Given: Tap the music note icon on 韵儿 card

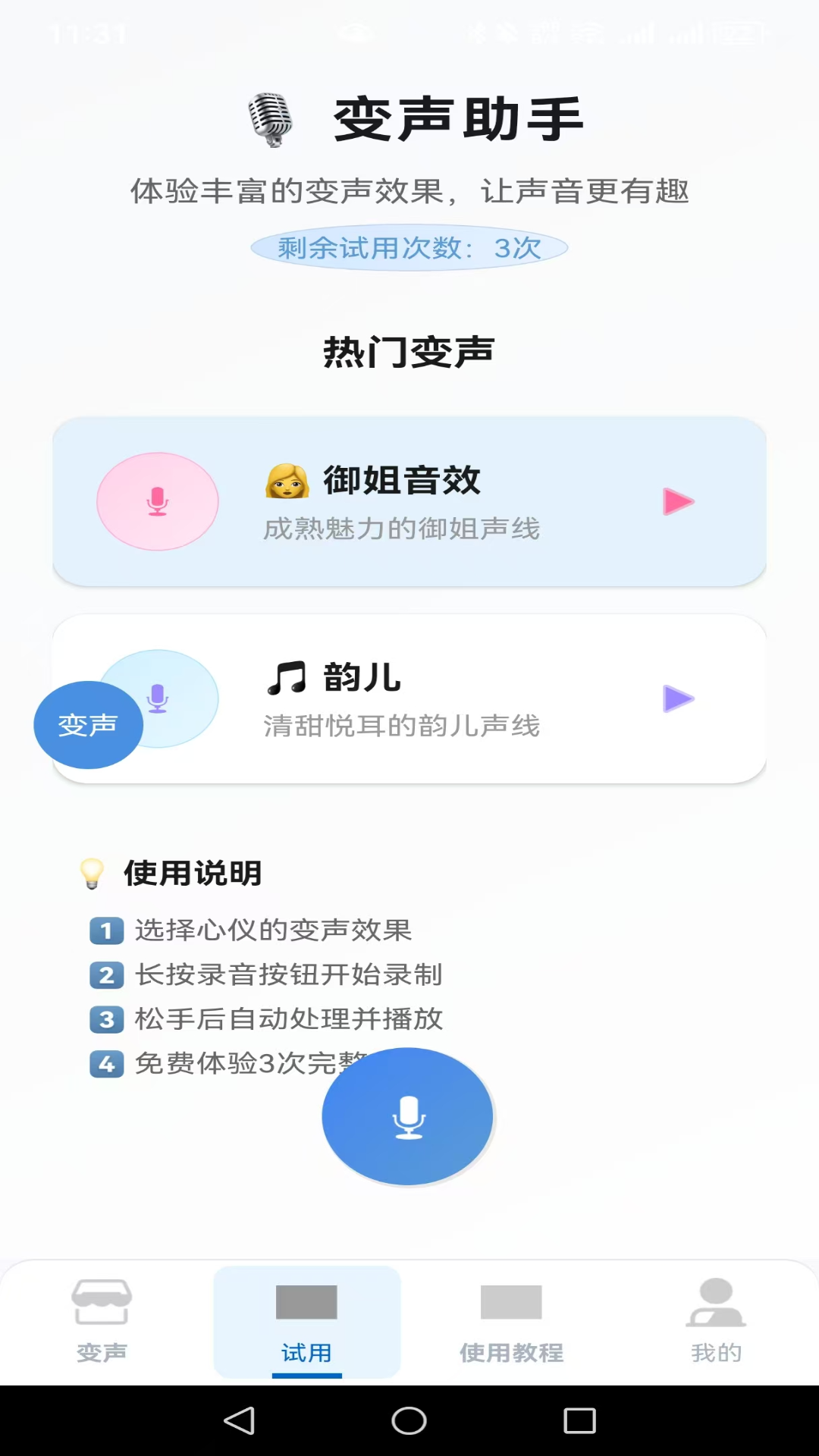Looking at the screenshot, I should 287,678.
